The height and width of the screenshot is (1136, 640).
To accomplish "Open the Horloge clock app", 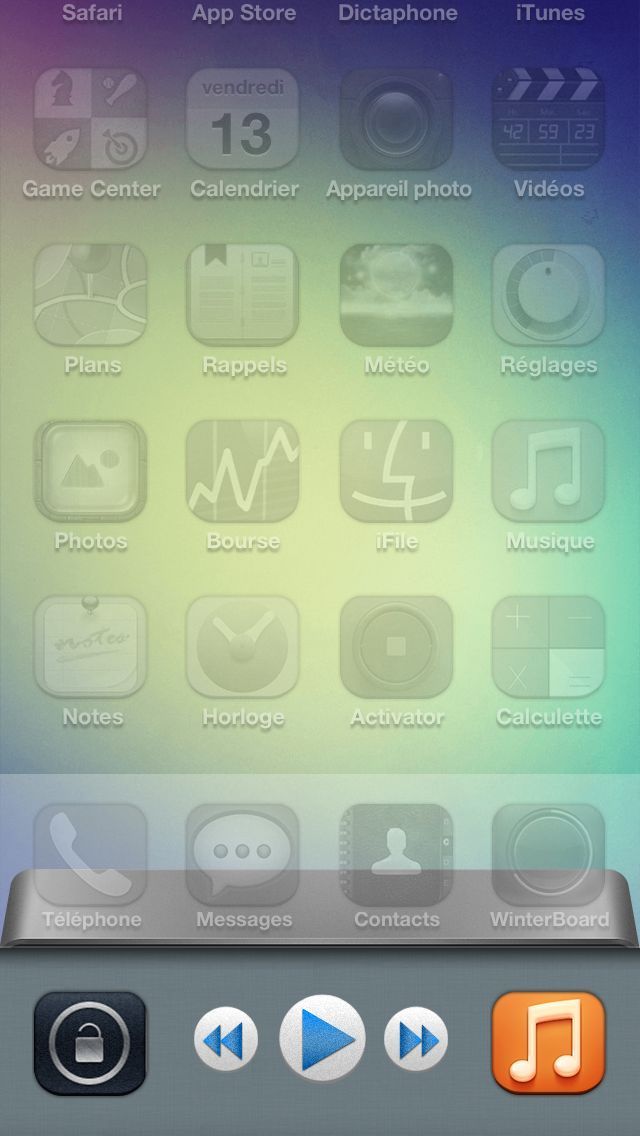I will pos(243,647).
